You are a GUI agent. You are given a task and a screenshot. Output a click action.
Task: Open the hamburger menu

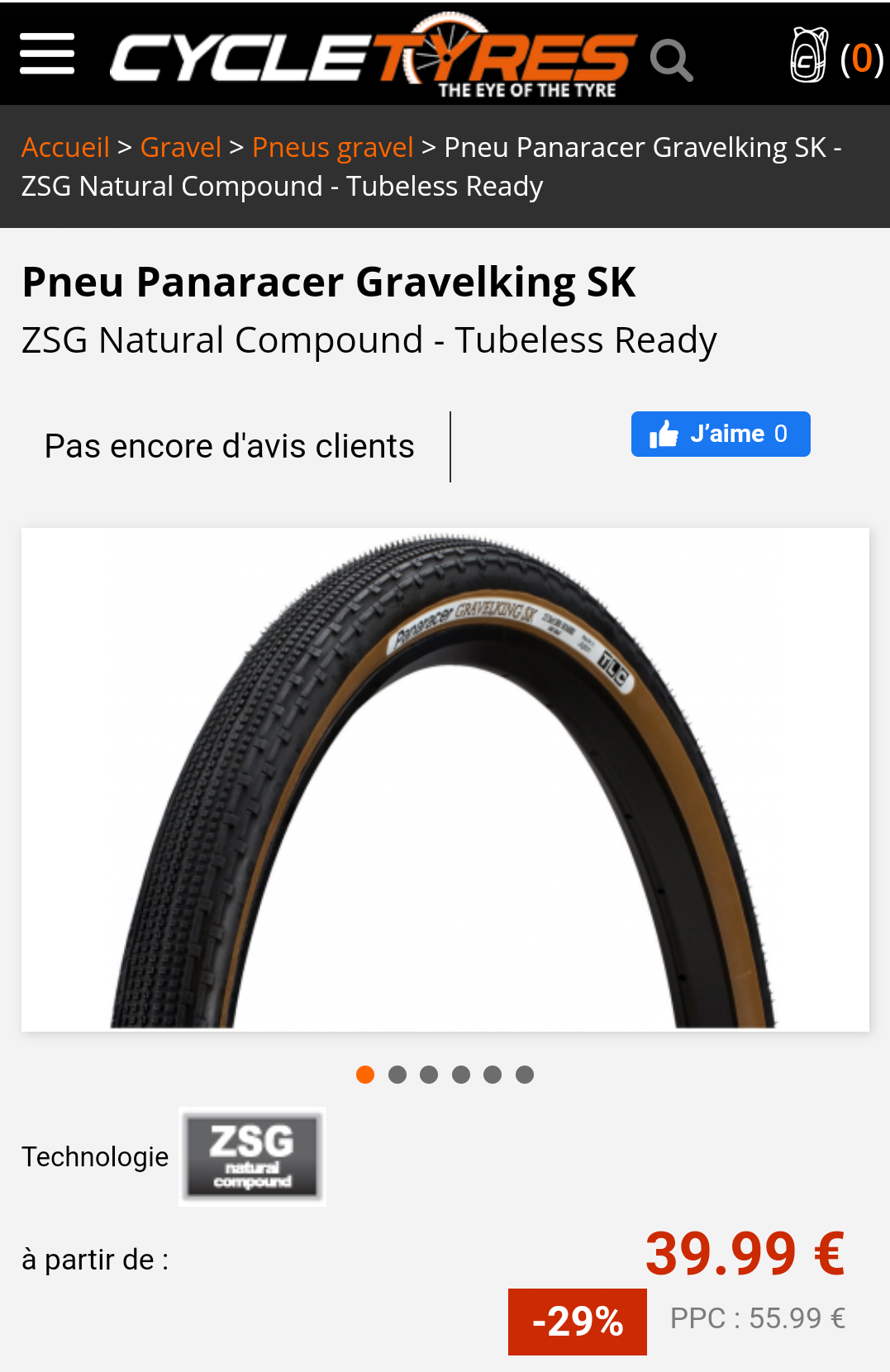point(47,55)
